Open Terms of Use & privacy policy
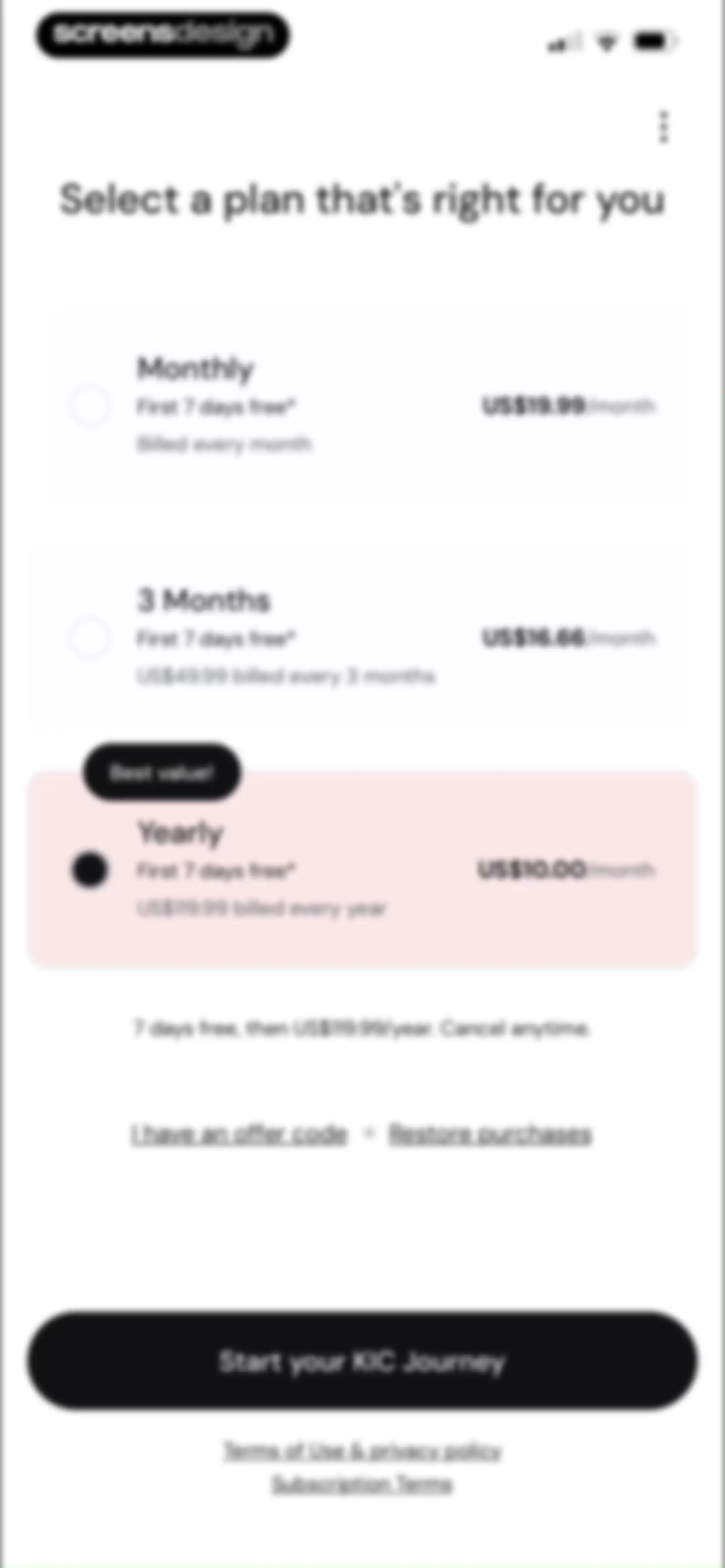The height and width of the screenshot is (1568, 725). coord(363,1451)
